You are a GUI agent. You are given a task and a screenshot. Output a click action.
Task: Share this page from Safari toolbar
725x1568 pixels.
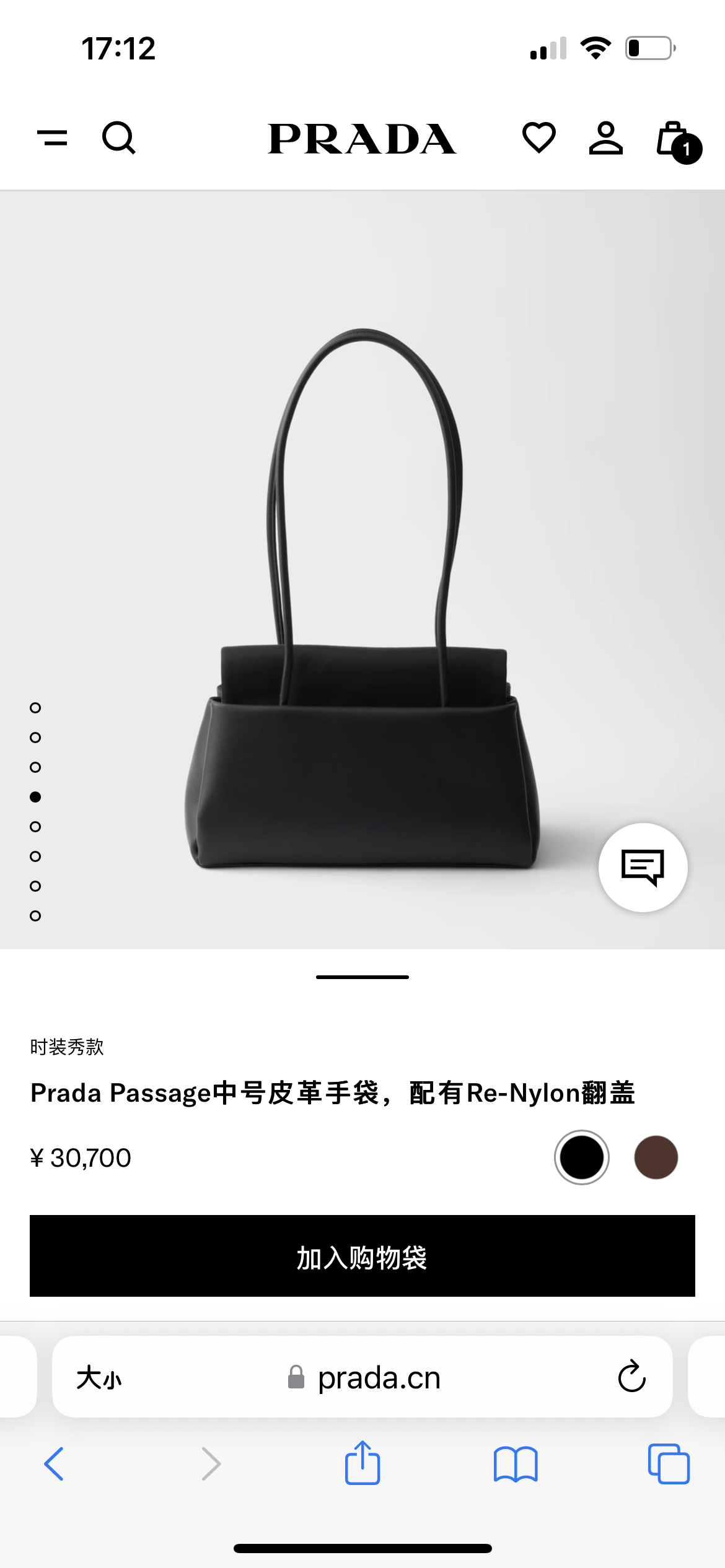coord(362,1463)
